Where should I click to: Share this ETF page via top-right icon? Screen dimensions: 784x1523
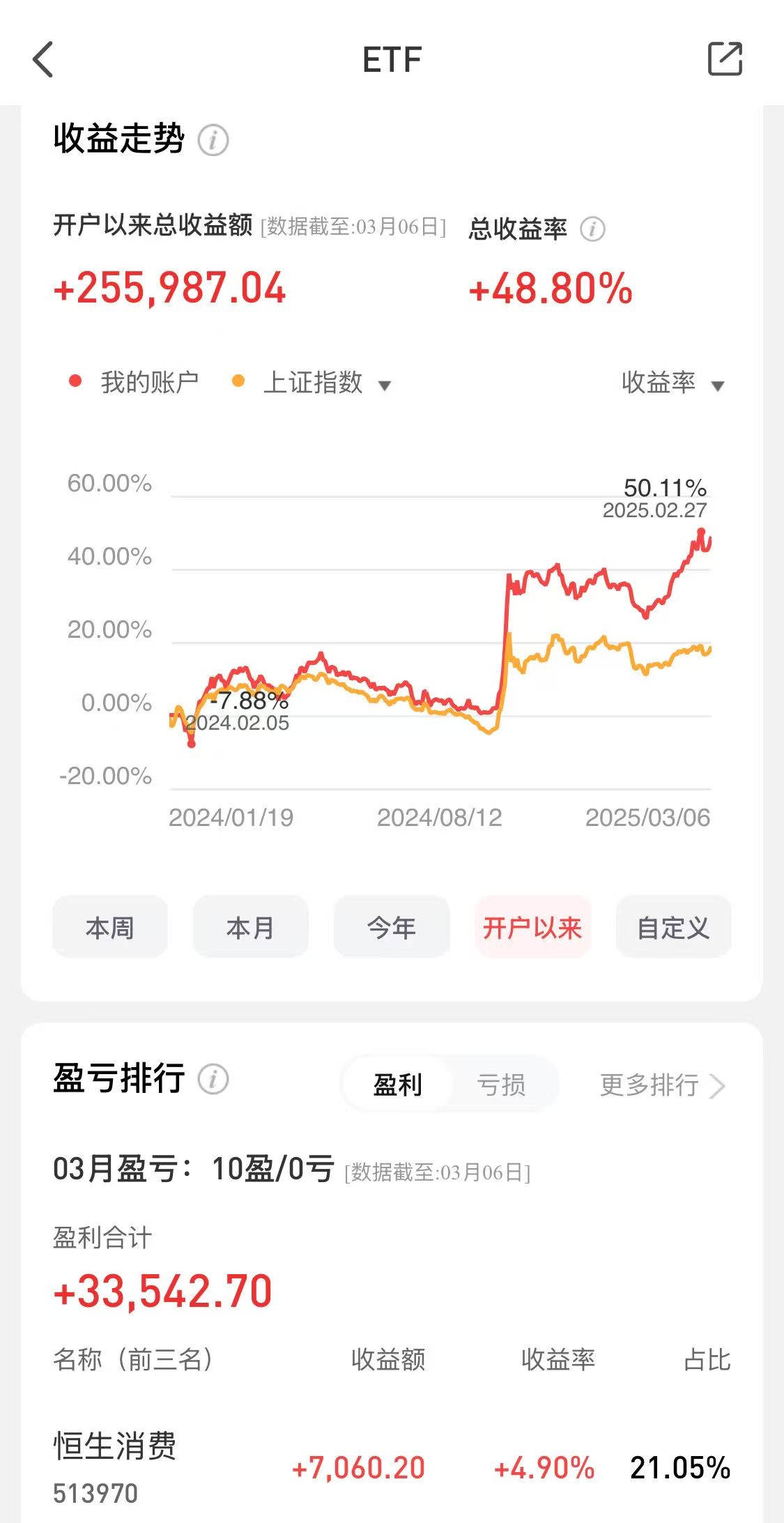(x=725, y=59)
